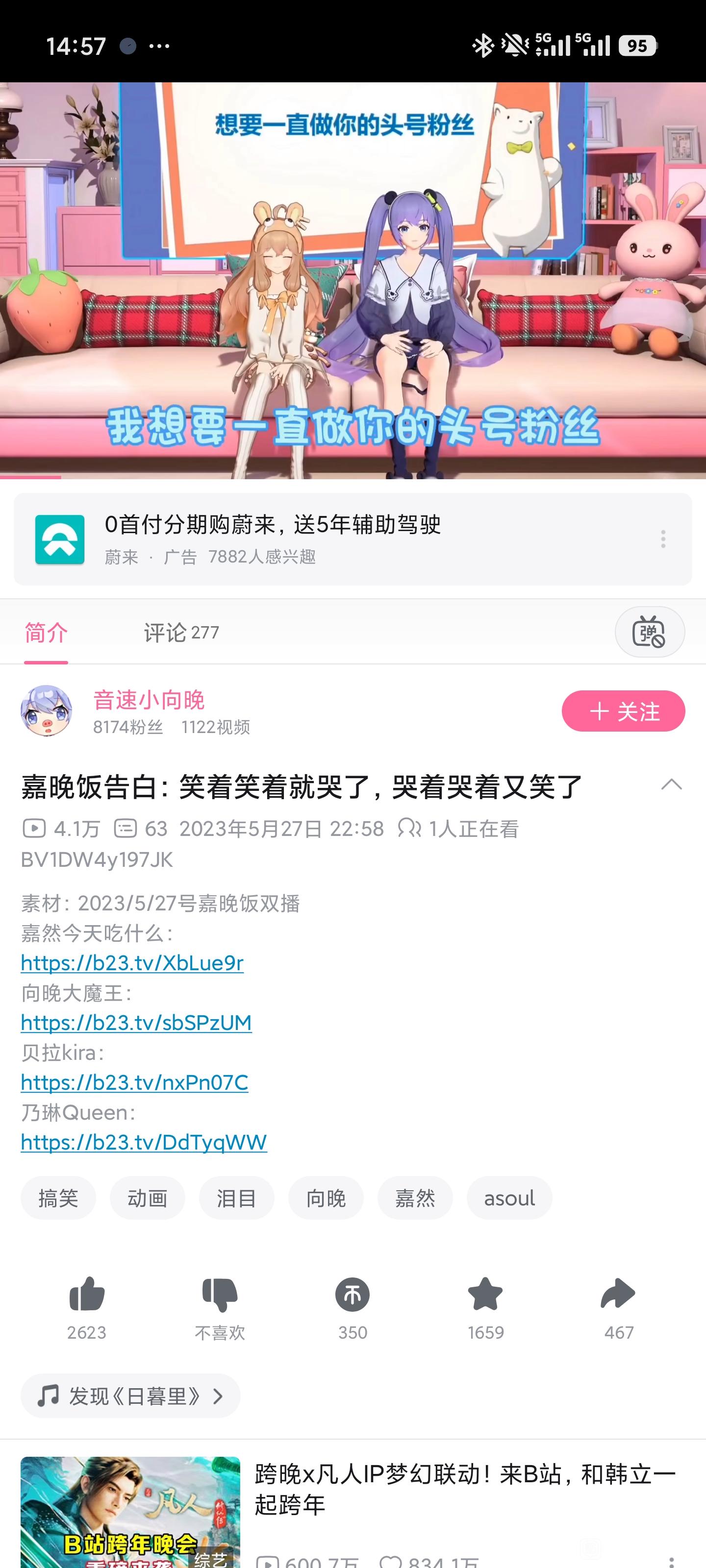The image size is (706, 1568).
Task: Open the 蔚来 ad options menu
Action: (x=663, y=539)
